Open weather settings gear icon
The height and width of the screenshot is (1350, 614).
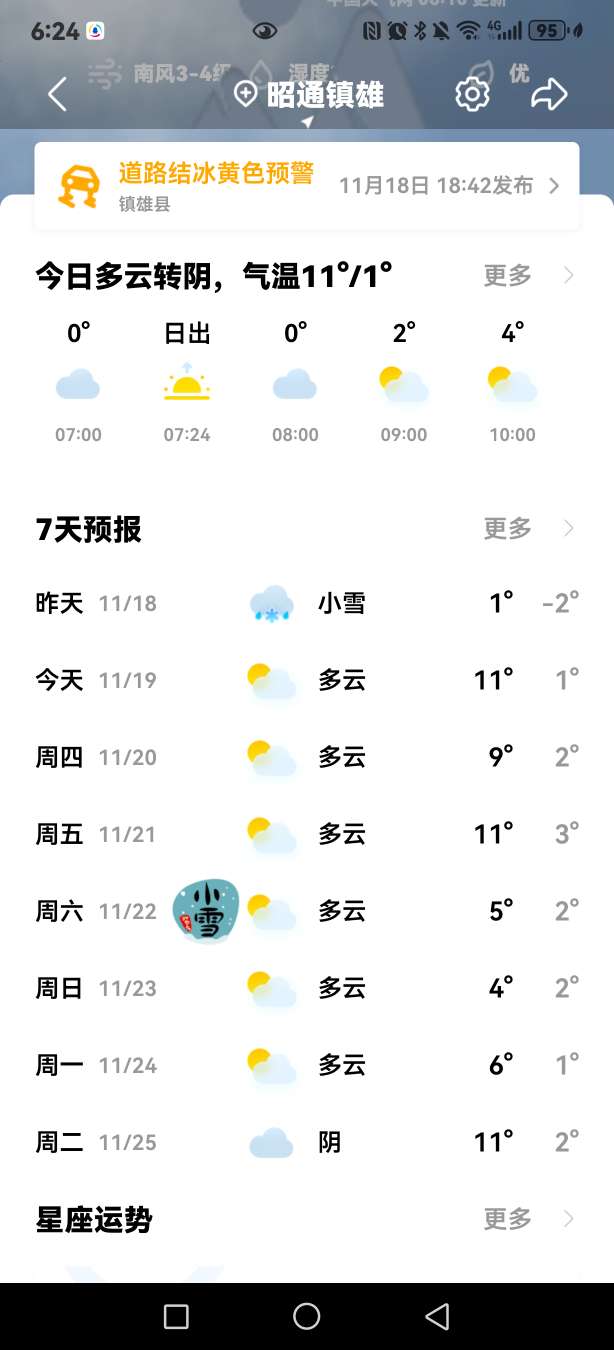click(x=472, y=95)
